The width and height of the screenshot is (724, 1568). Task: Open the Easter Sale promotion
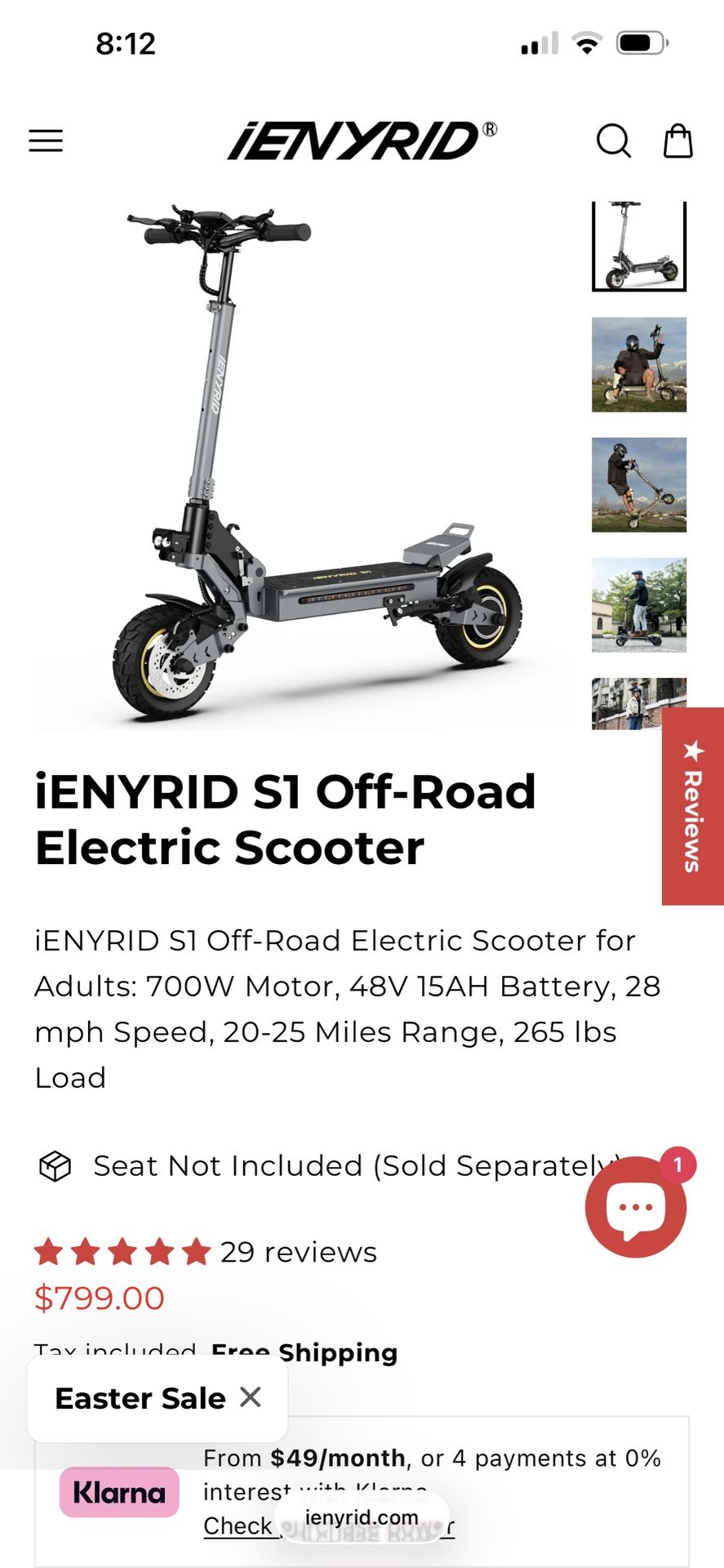pyautogui.click(x=140, y=1398)
